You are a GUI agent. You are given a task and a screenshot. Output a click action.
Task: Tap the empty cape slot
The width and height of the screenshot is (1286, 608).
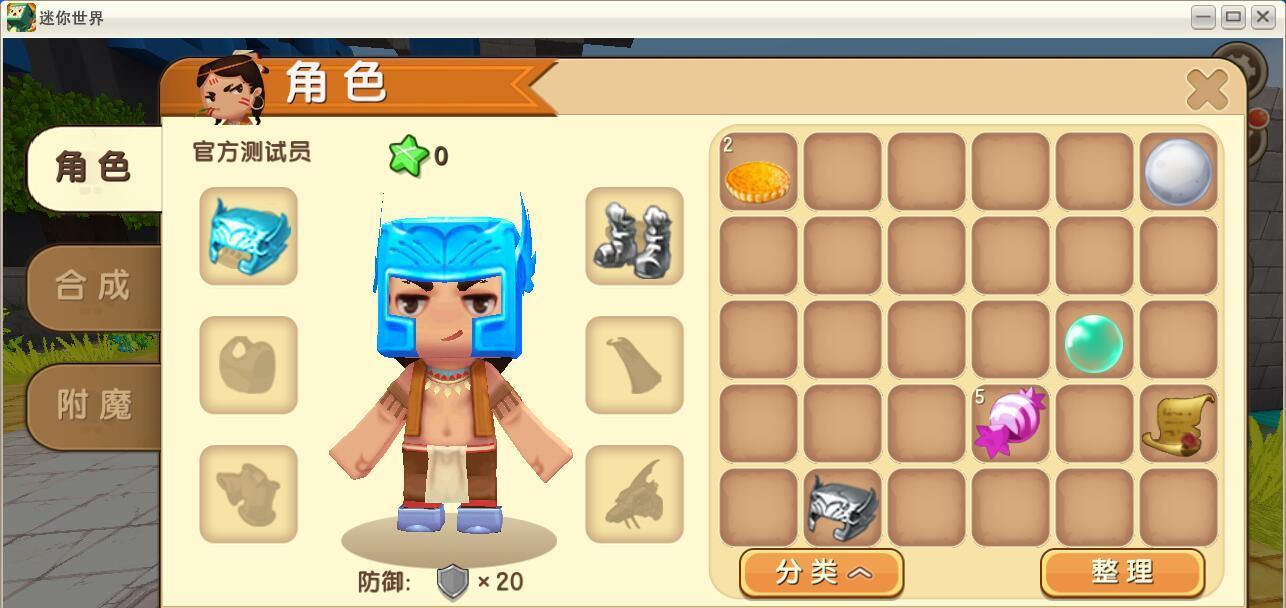click(x=634, y=365)
